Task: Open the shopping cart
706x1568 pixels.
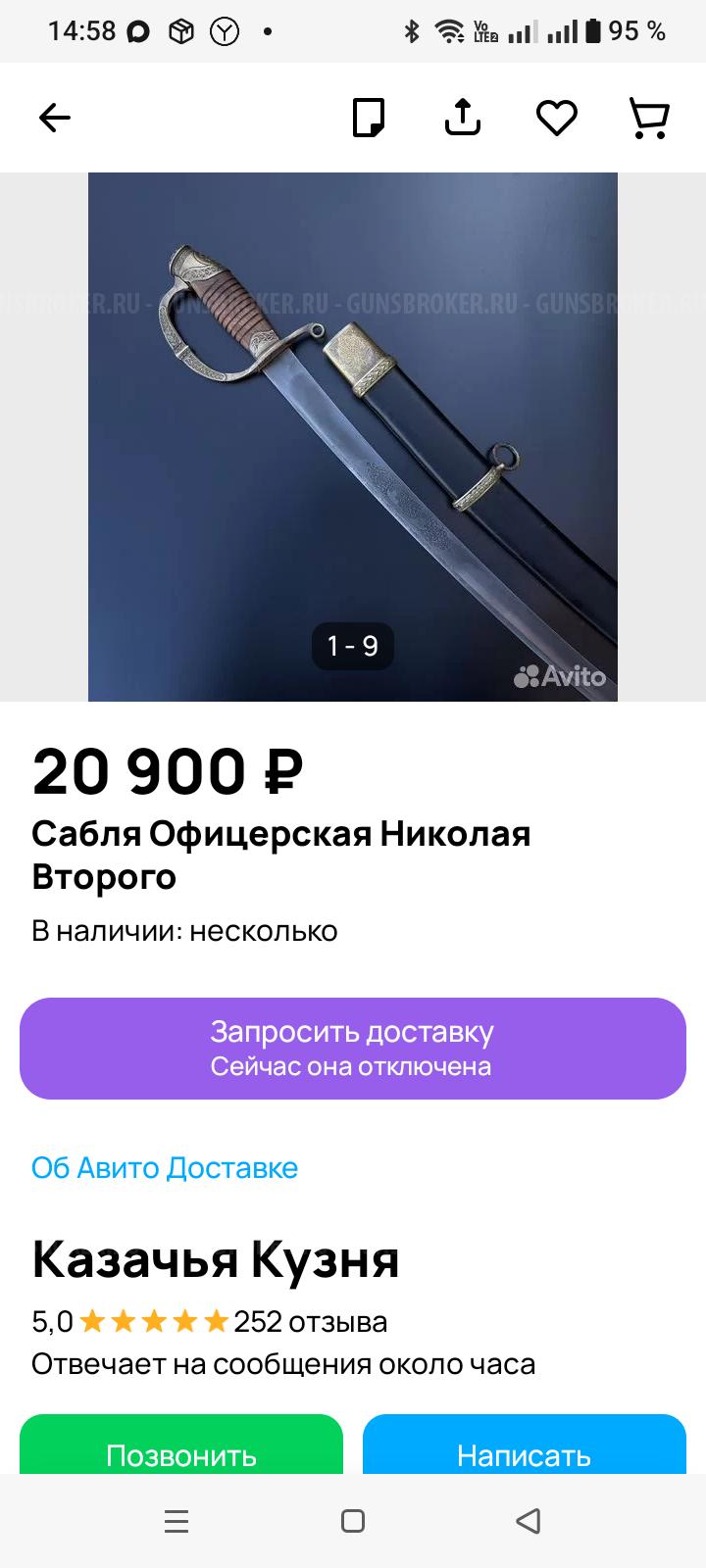Action: [x=649, y=117]
